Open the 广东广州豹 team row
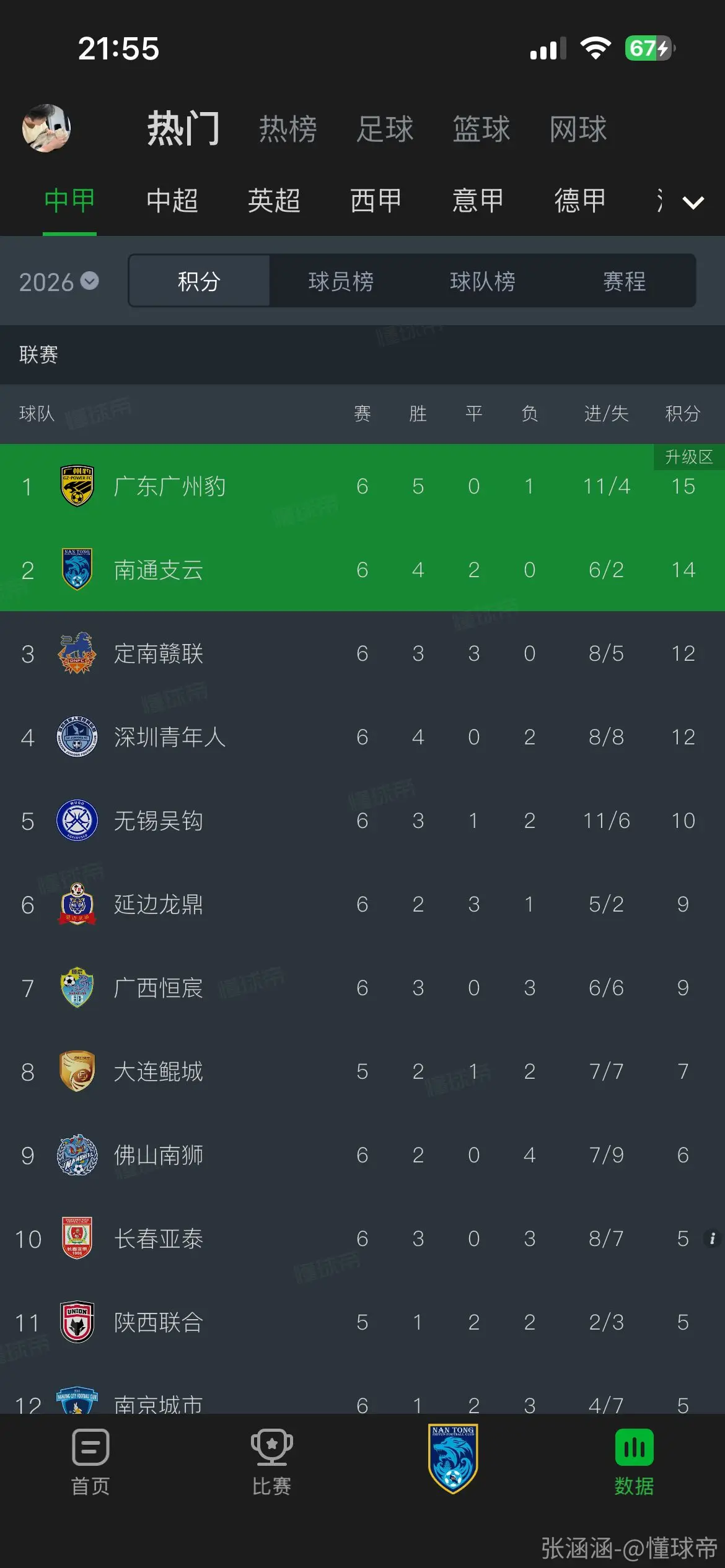 [x=362, y=486]
